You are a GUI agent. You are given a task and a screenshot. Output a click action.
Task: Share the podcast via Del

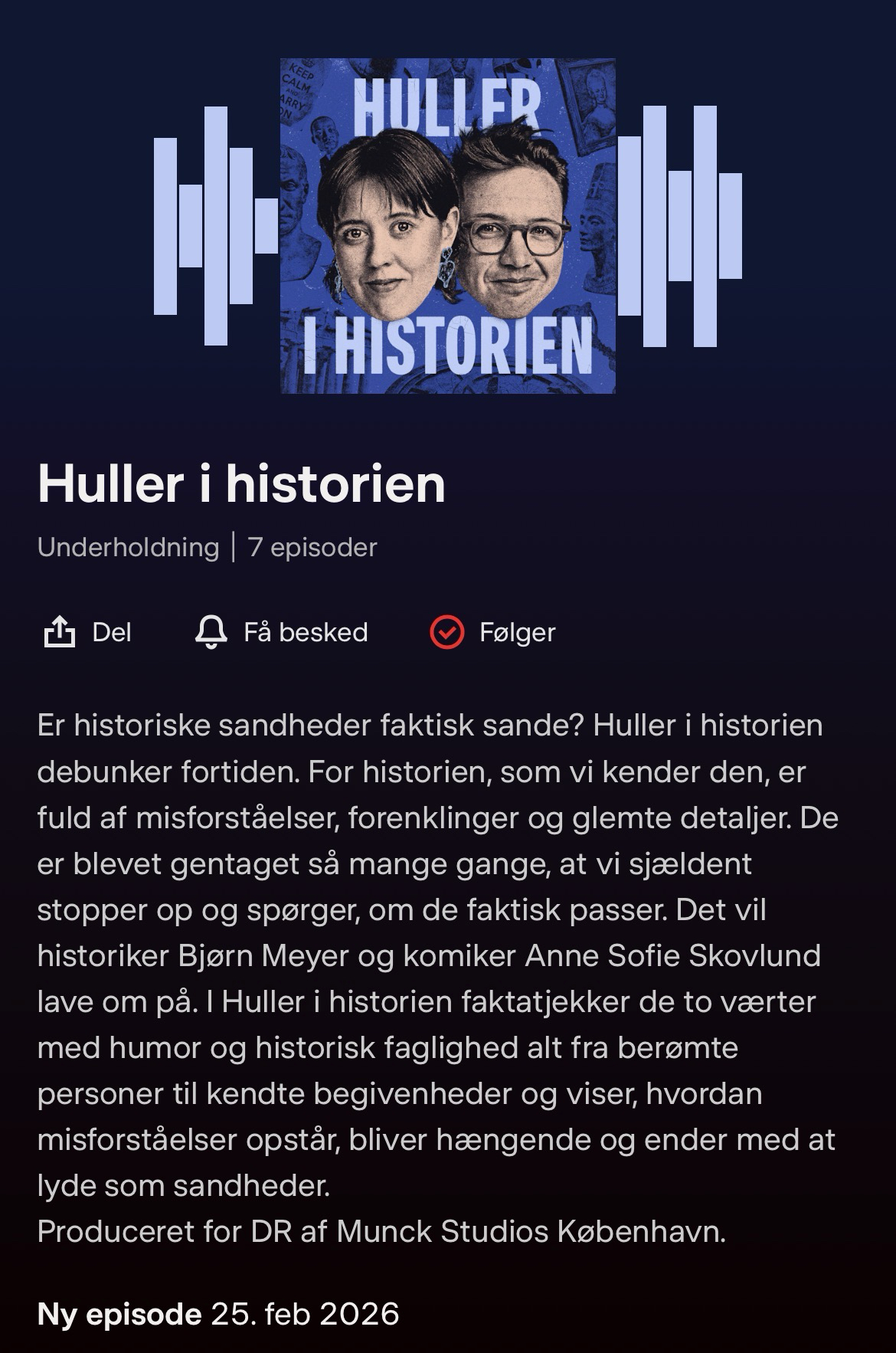[x=87, y=632]
